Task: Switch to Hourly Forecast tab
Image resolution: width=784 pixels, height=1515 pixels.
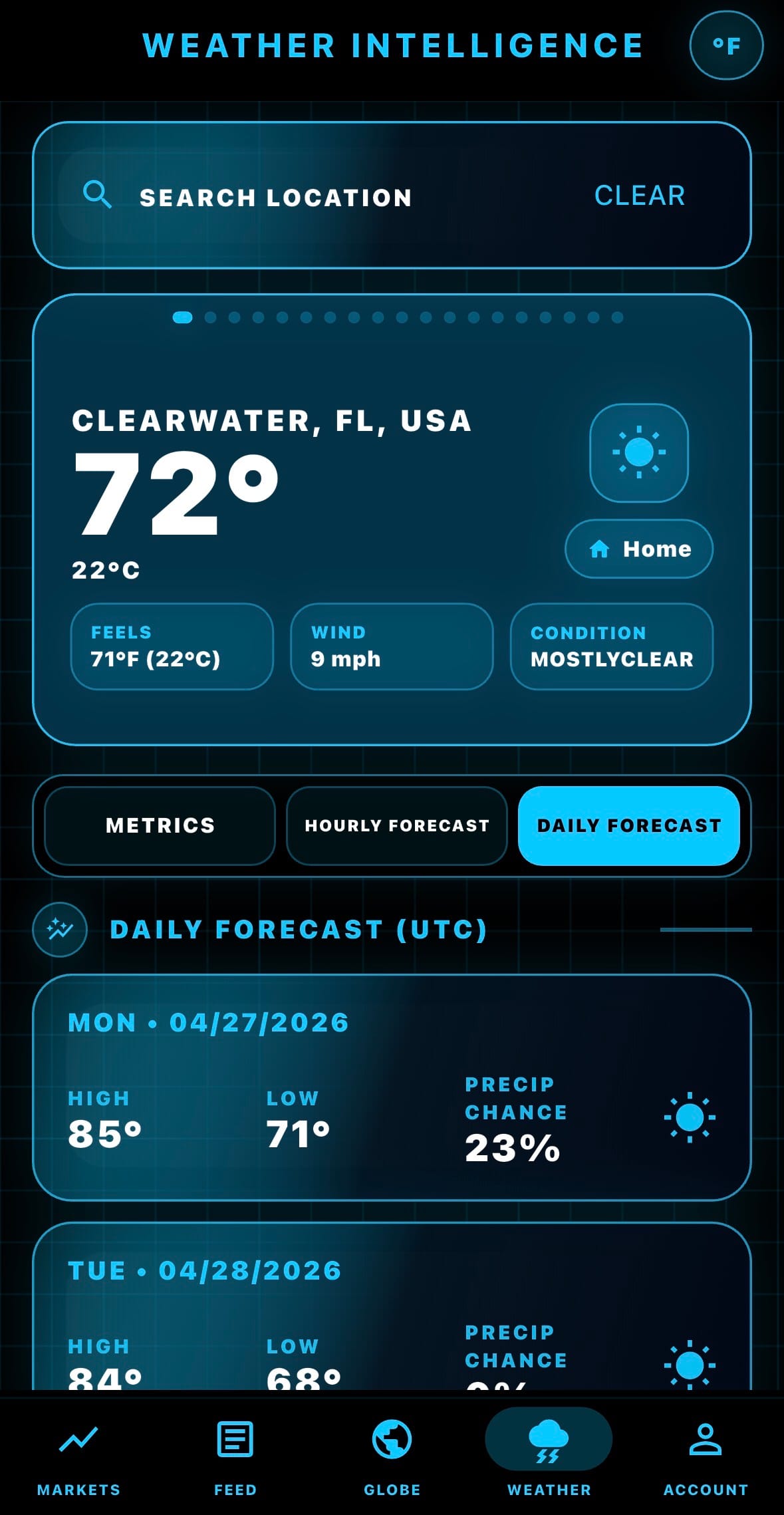Action: [x=397, y=825]
